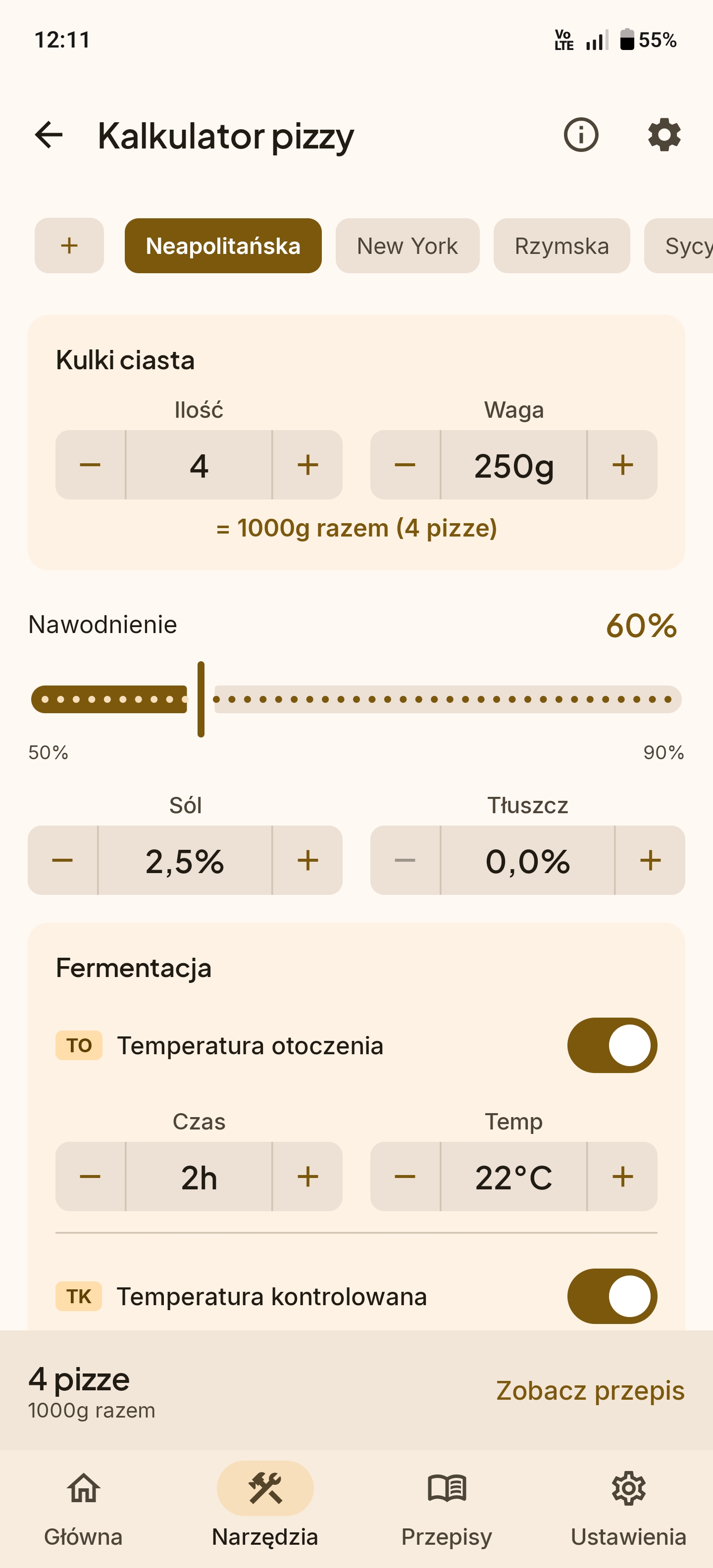Increase the Ilość dough ball count

[x=307, y=466]
